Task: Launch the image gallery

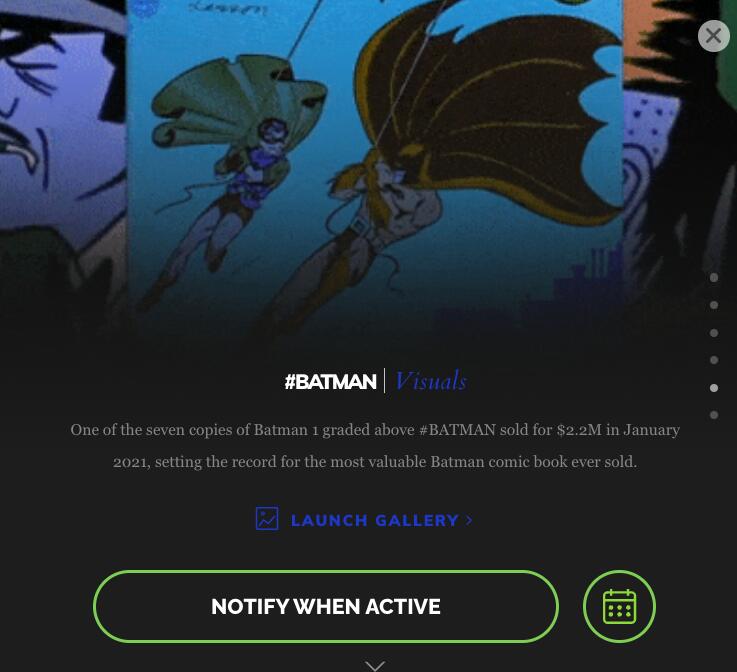Action: [364, 520]
